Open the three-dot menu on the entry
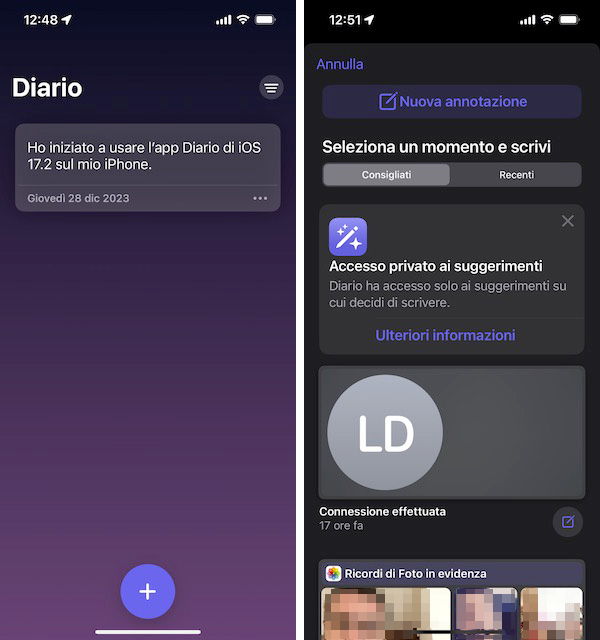 (x=260, y=198)
